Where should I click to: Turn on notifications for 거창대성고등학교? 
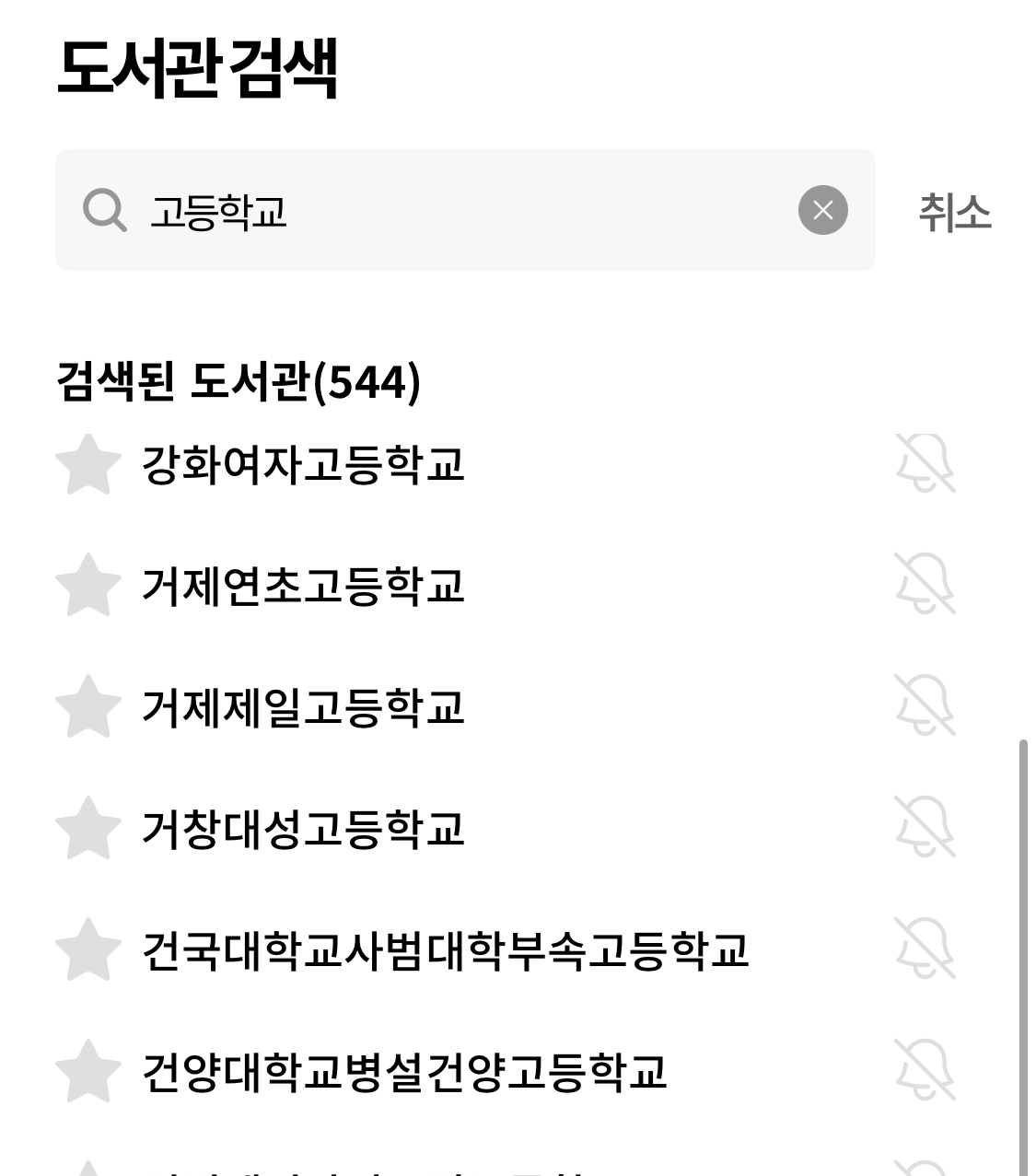pos(933,829)
